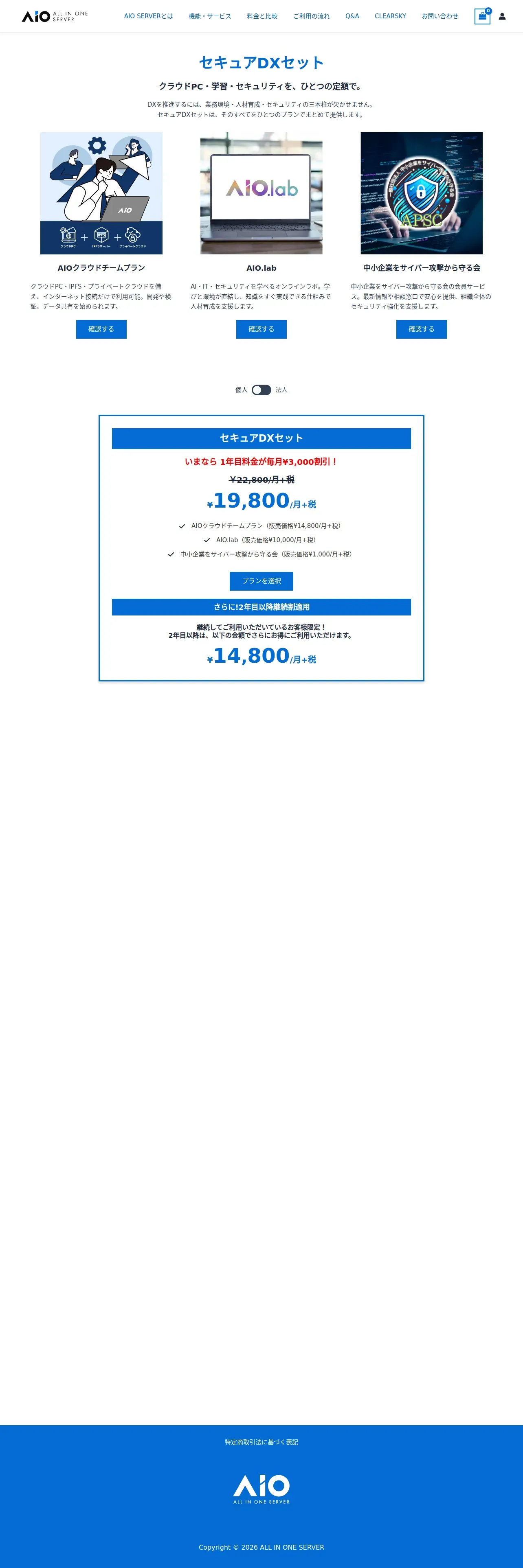Go to 料金と比較 page
Viewport: 523px width, 1568px height.
[262, 16]
